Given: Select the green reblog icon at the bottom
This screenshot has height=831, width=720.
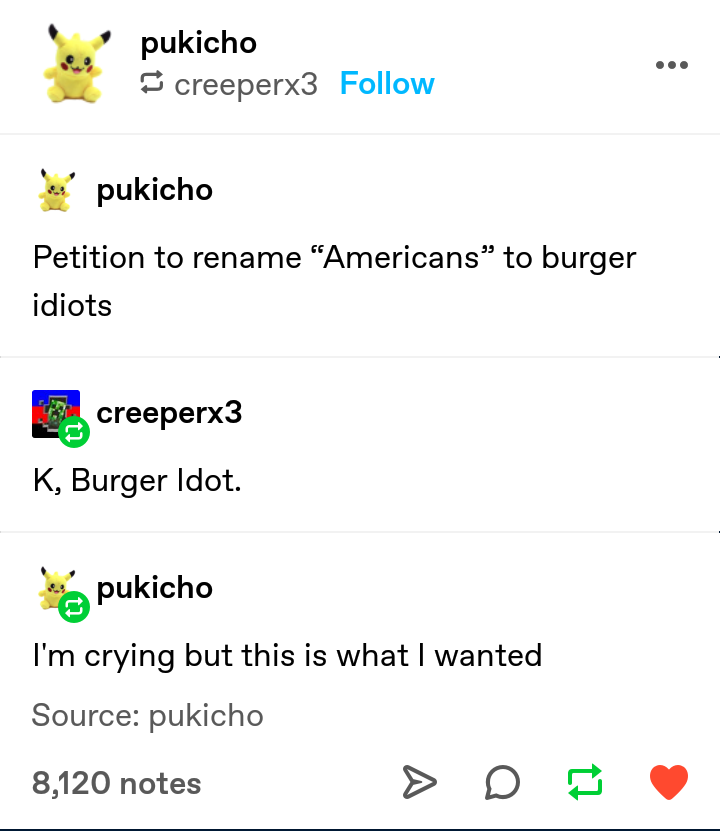Looking at the screenshot, I should click(585, 783).
